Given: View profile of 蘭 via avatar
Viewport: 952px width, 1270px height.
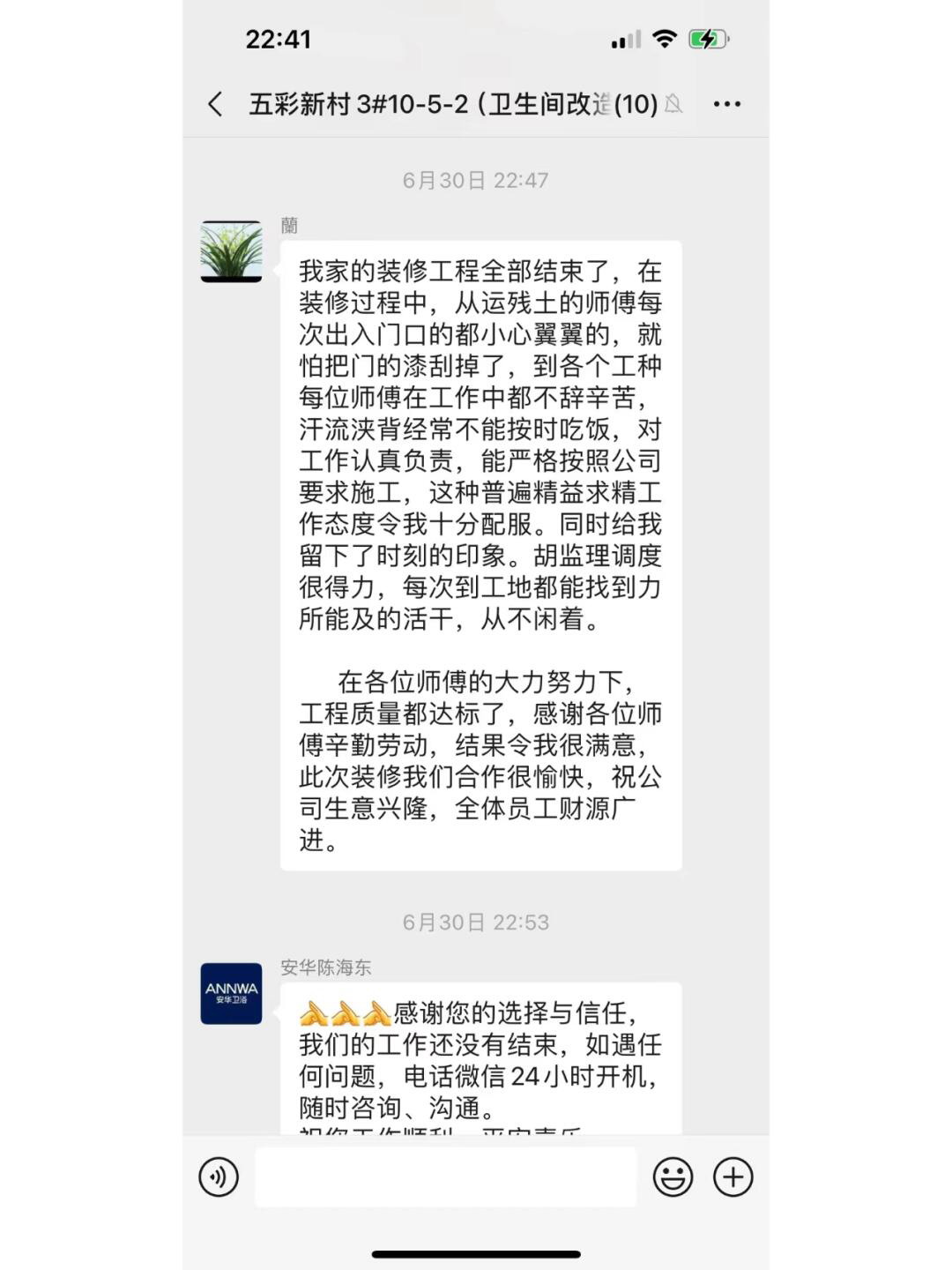Looking at the screenshot, I should (x=231, y=251).
